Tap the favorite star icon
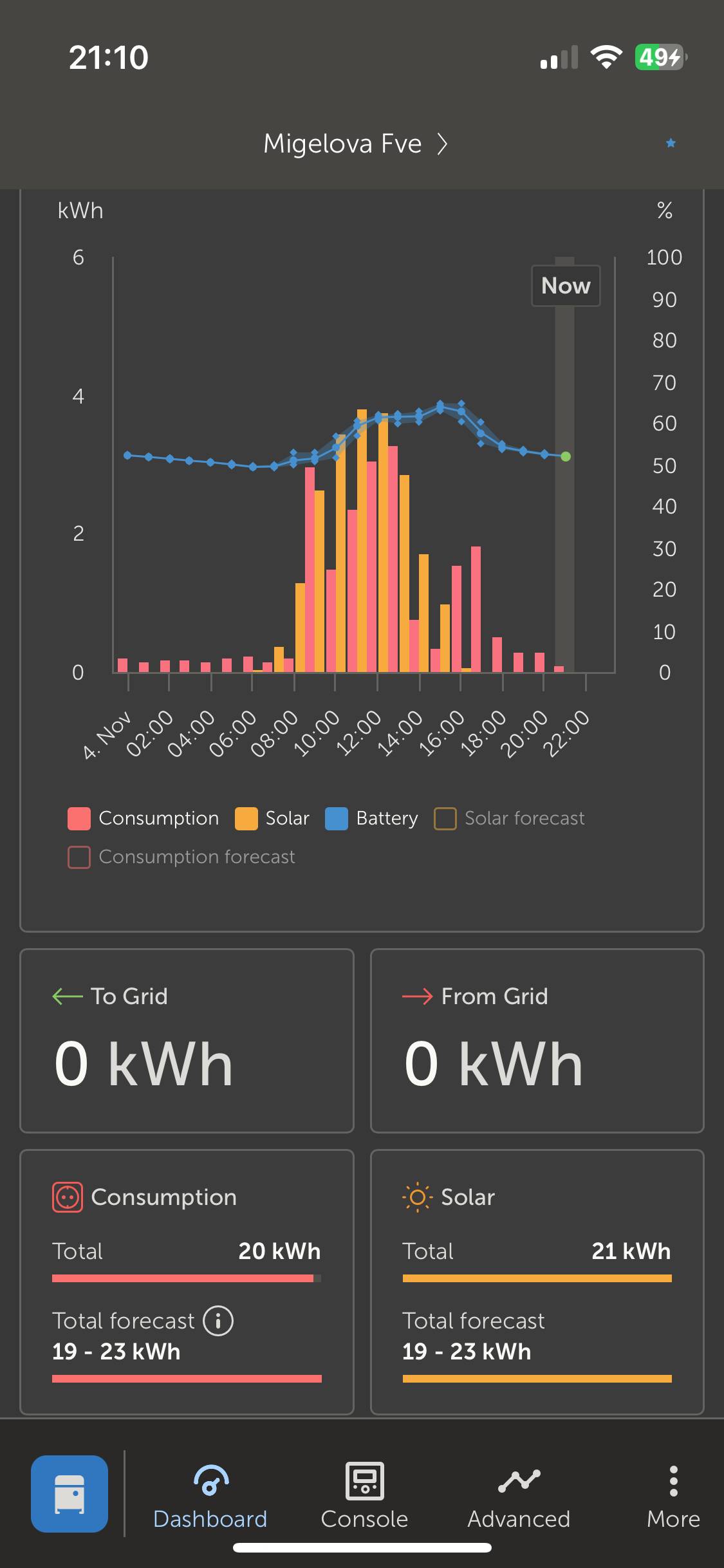The image size is (724, 1568). [x=671, y=143]
